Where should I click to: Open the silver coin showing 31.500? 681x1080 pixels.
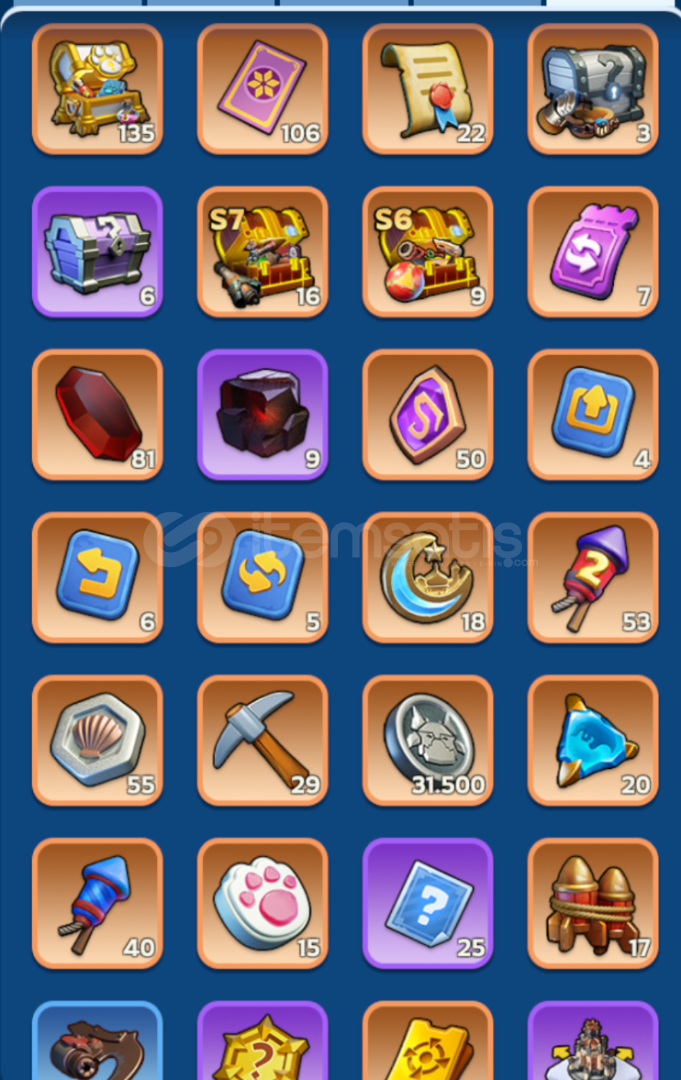tap(427, 741)
